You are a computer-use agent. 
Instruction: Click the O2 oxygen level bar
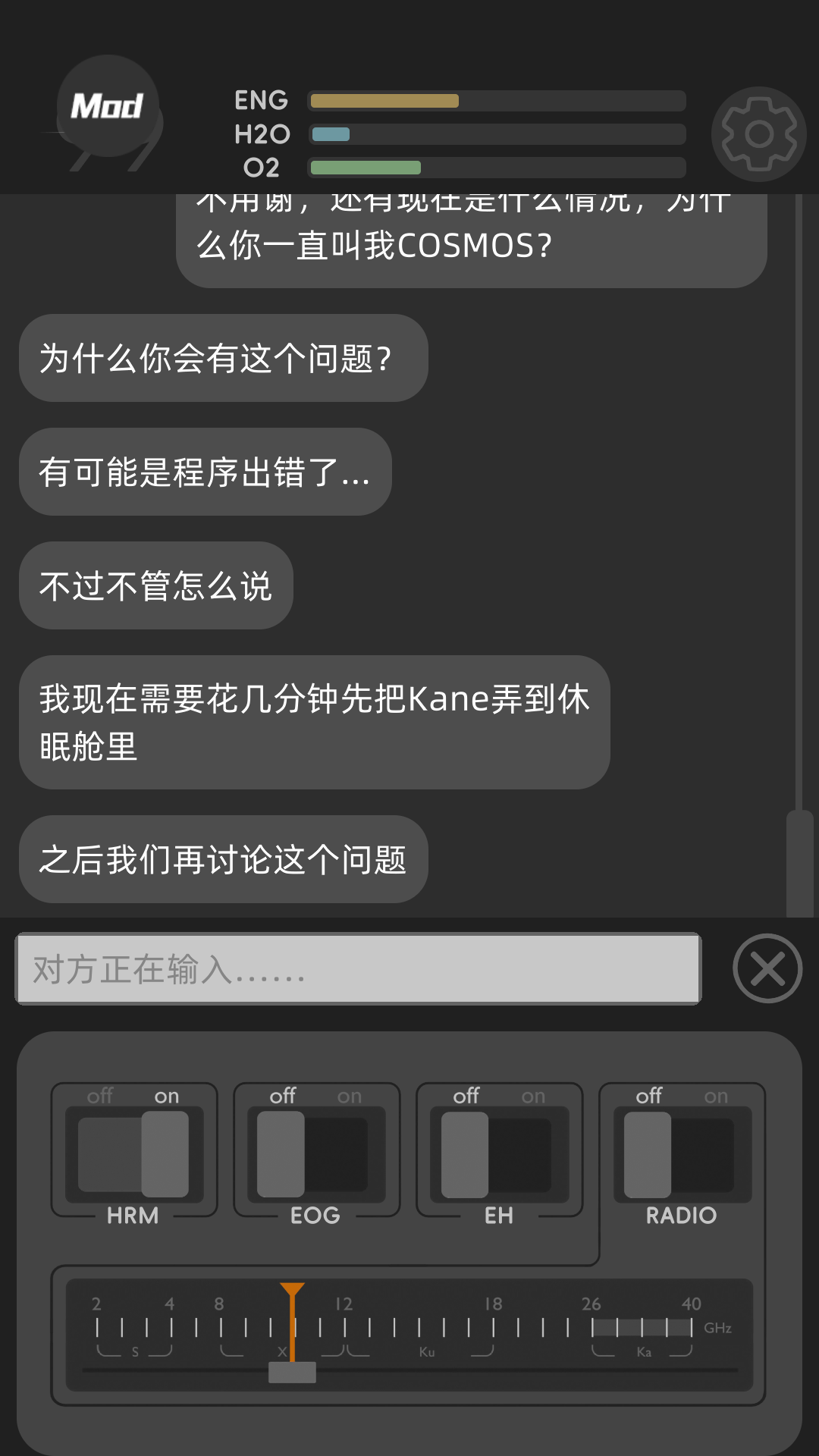click(495, 167)
